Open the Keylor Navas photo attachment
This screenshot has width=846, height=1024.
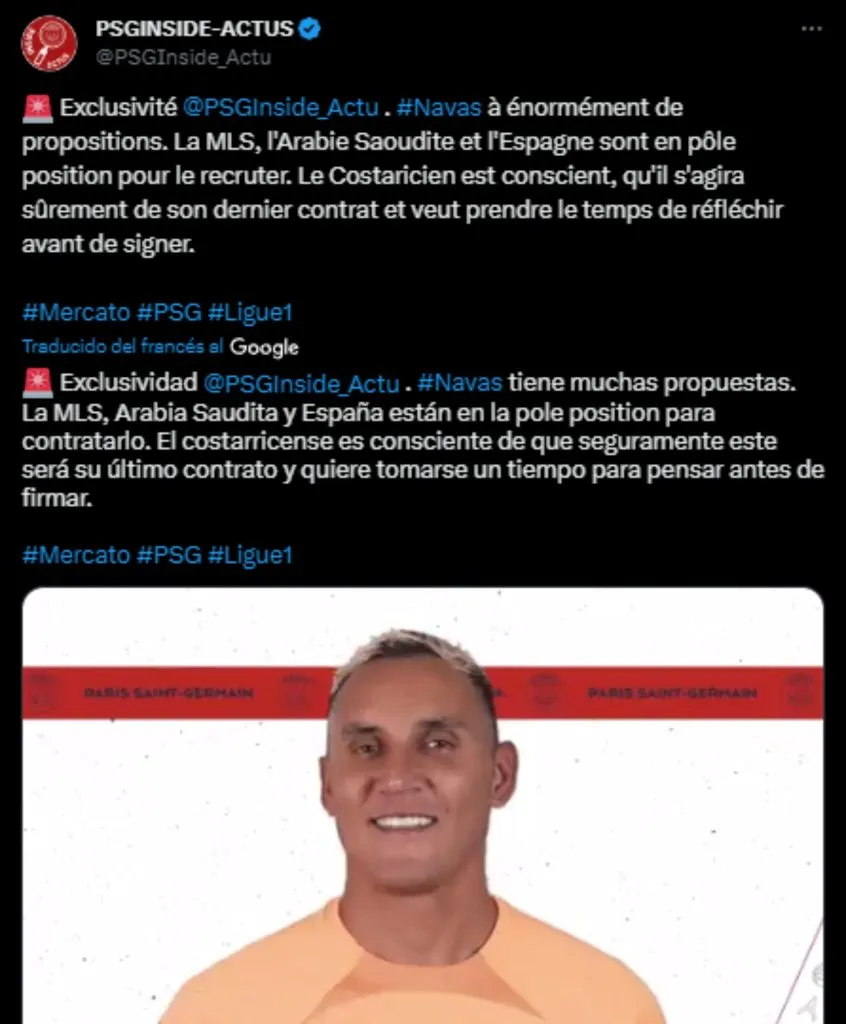click(x=423, y=810)
